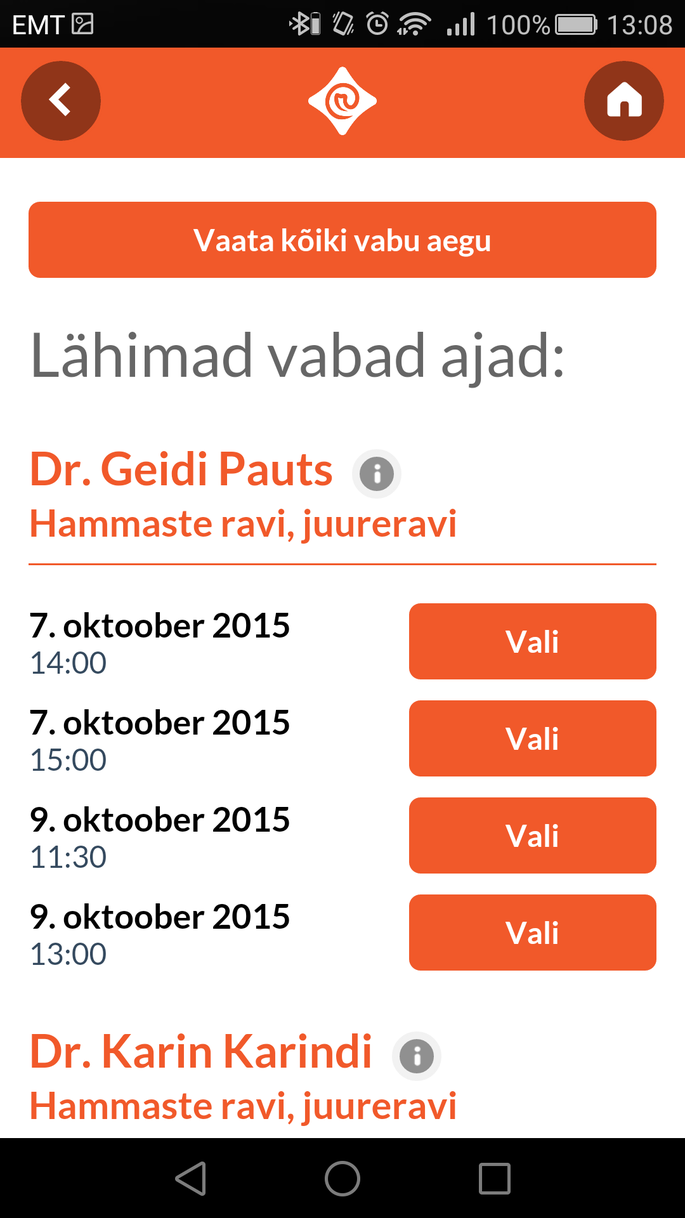Screen dimensions: 685x1218
Task: Select Vali for 9. oktoober 13:00
Action: [x=532, y=932]
